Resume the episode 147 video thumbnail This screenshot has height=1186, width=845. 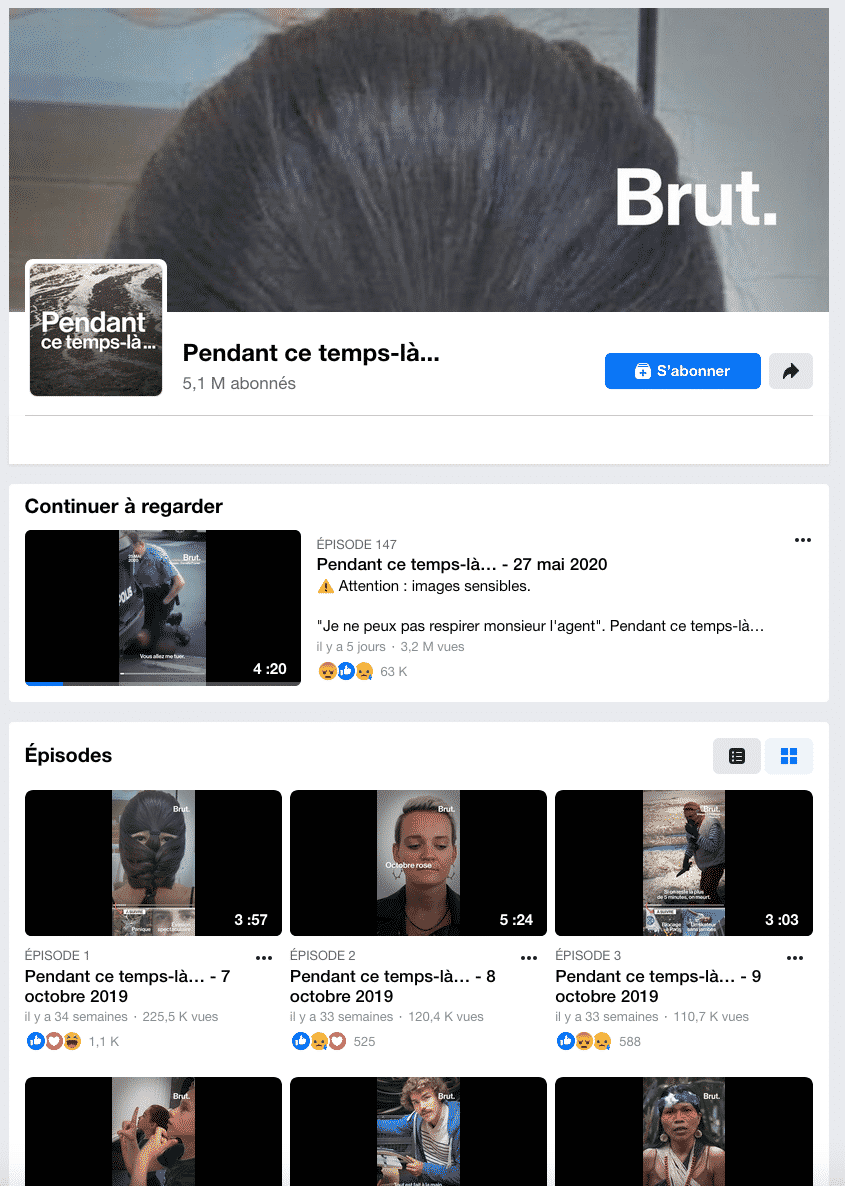click(x=163, y=607)
